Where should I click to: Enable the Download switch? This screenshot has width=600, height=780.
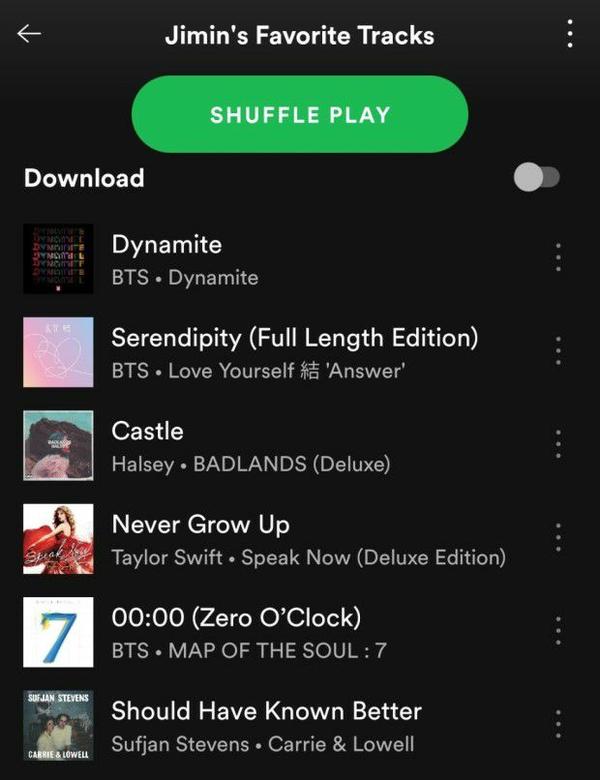tap(536, 178)
